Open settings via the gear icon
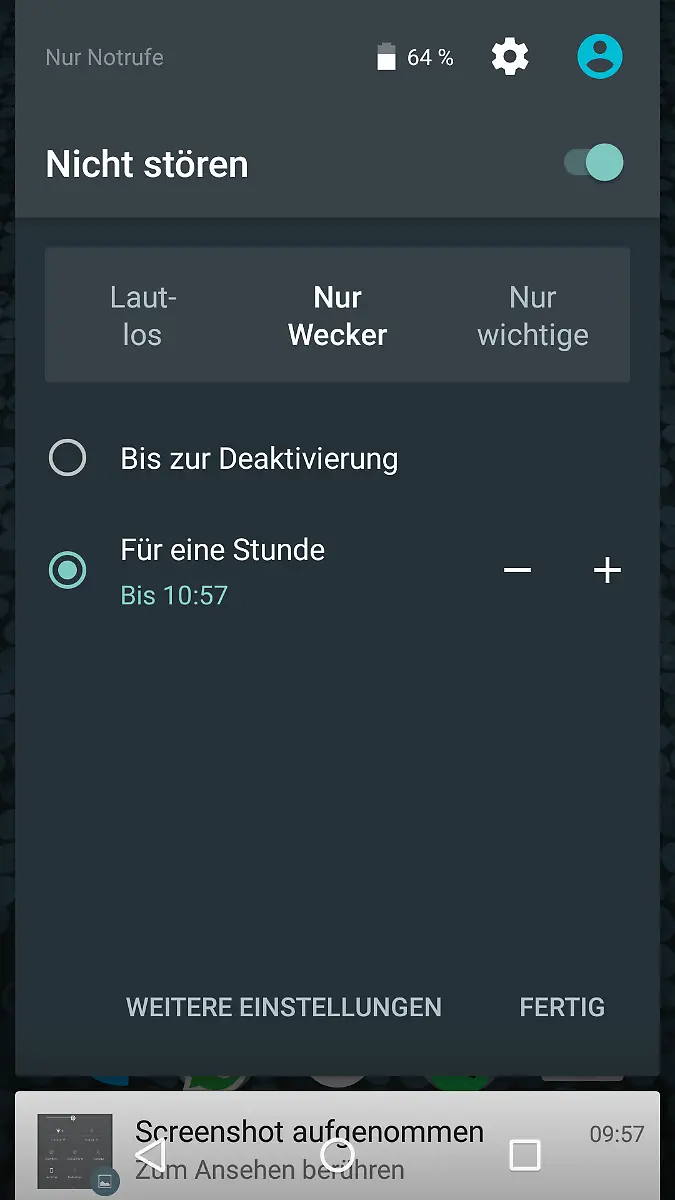The width and height of the screenshot is (675, 1200). point(510,57)
